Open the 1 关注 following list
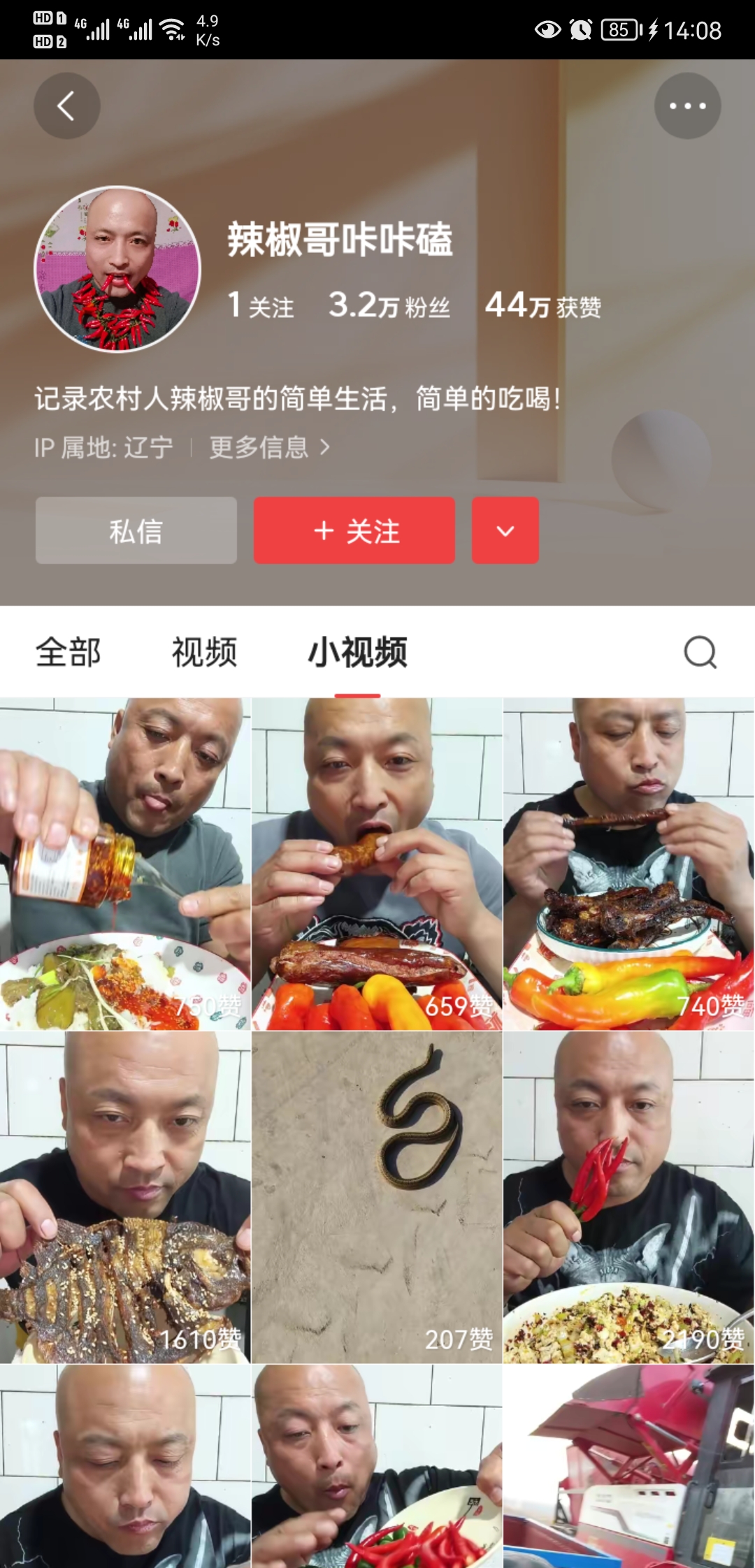This screenshot has width=755, height=1568. click(x=261, y=305)
